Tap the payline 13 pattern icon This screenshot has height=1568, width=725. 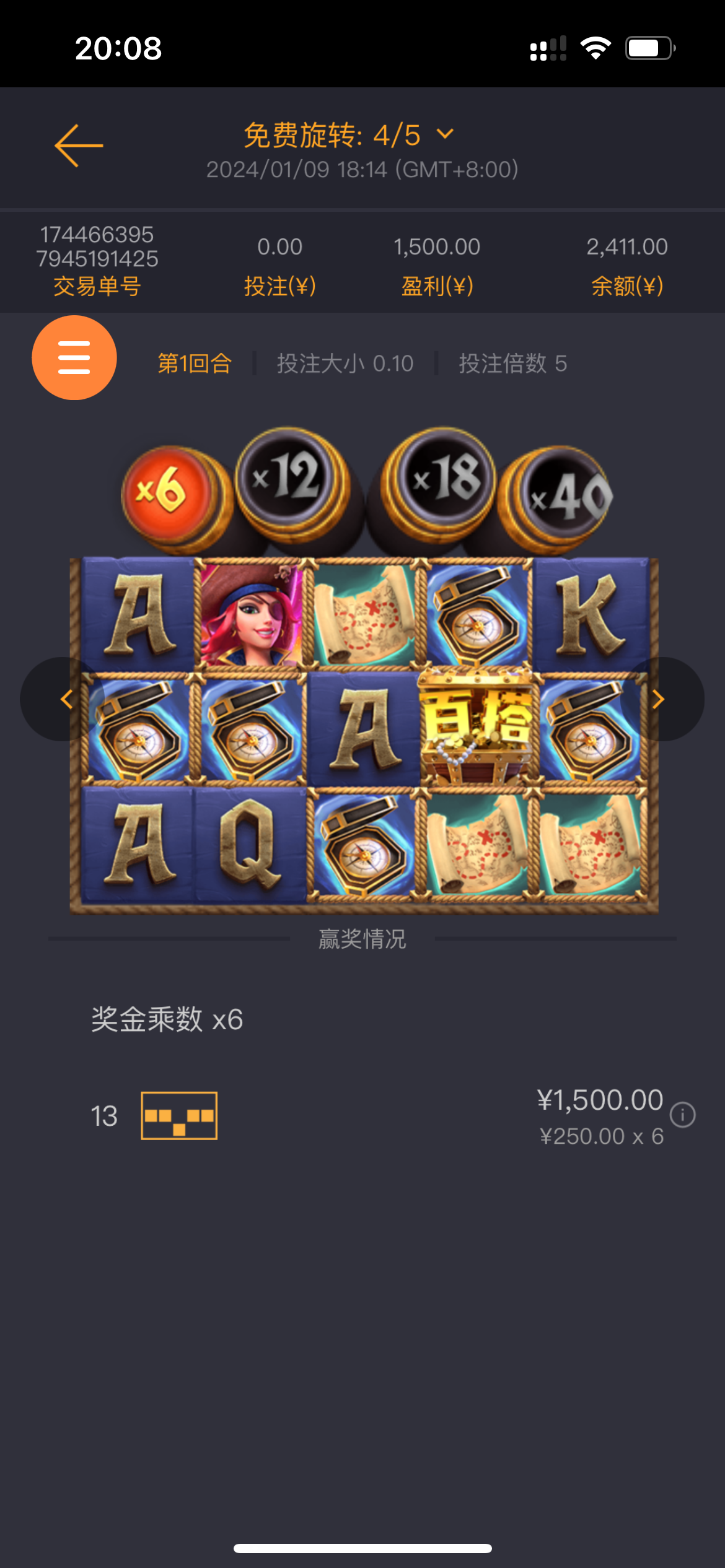point(179,1116)
